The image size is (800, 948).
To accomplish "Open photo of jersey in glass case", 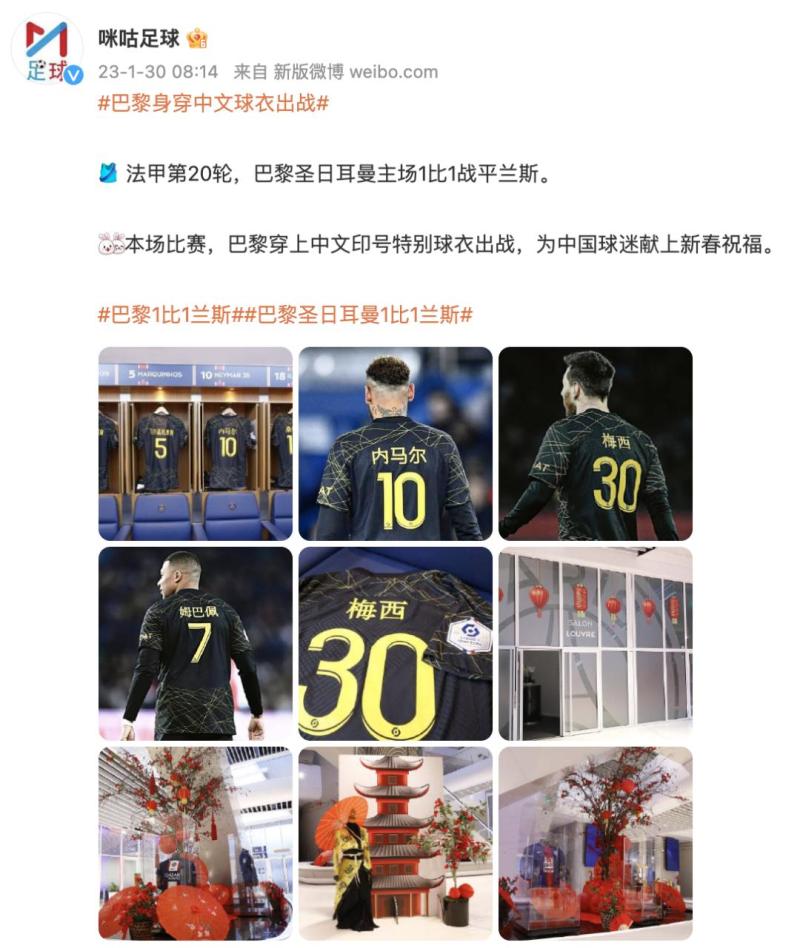I will 595,843.
